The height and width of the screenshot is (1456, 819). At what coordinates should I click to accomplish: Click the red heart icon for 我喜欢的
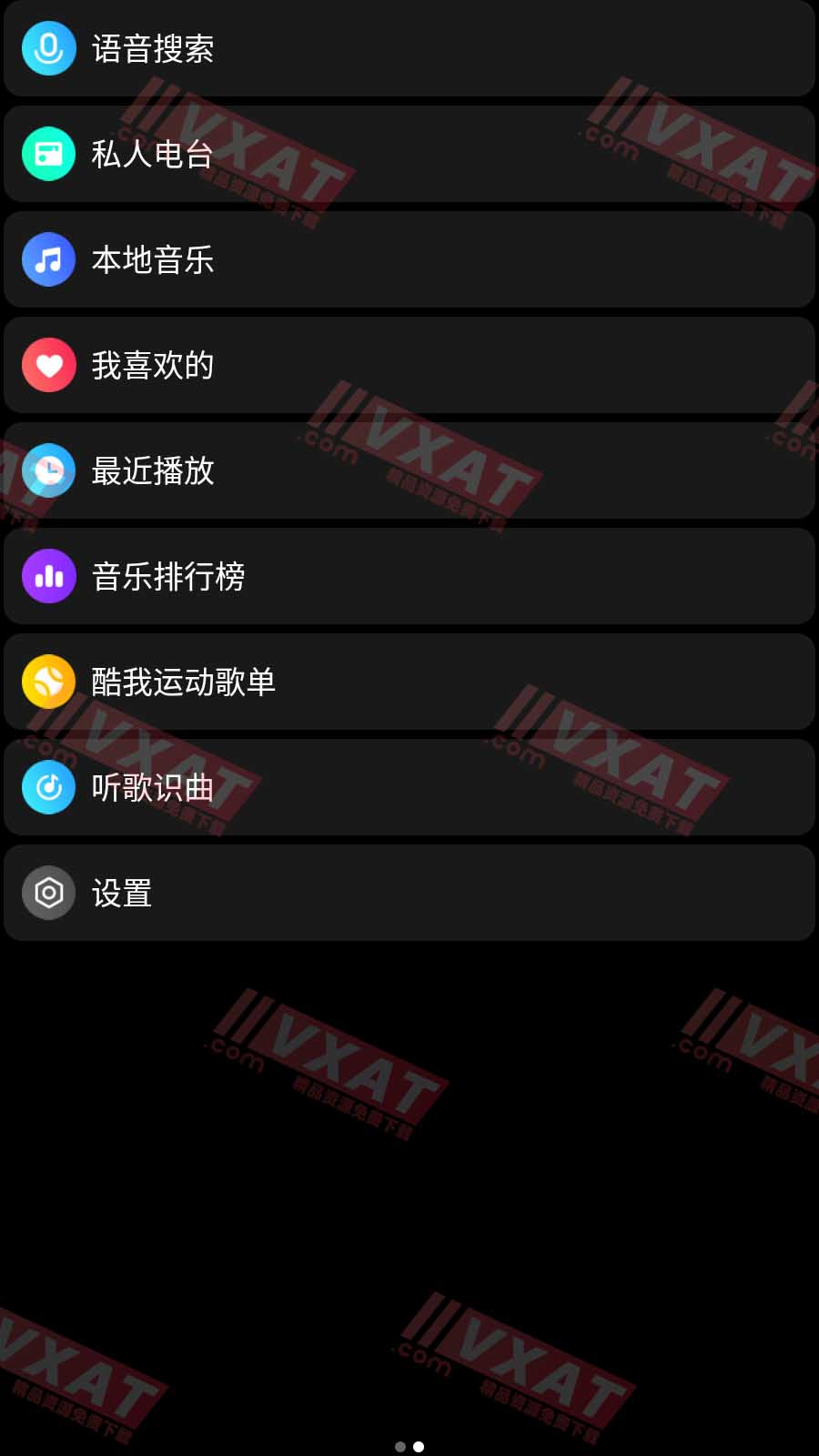coord(48,366)
